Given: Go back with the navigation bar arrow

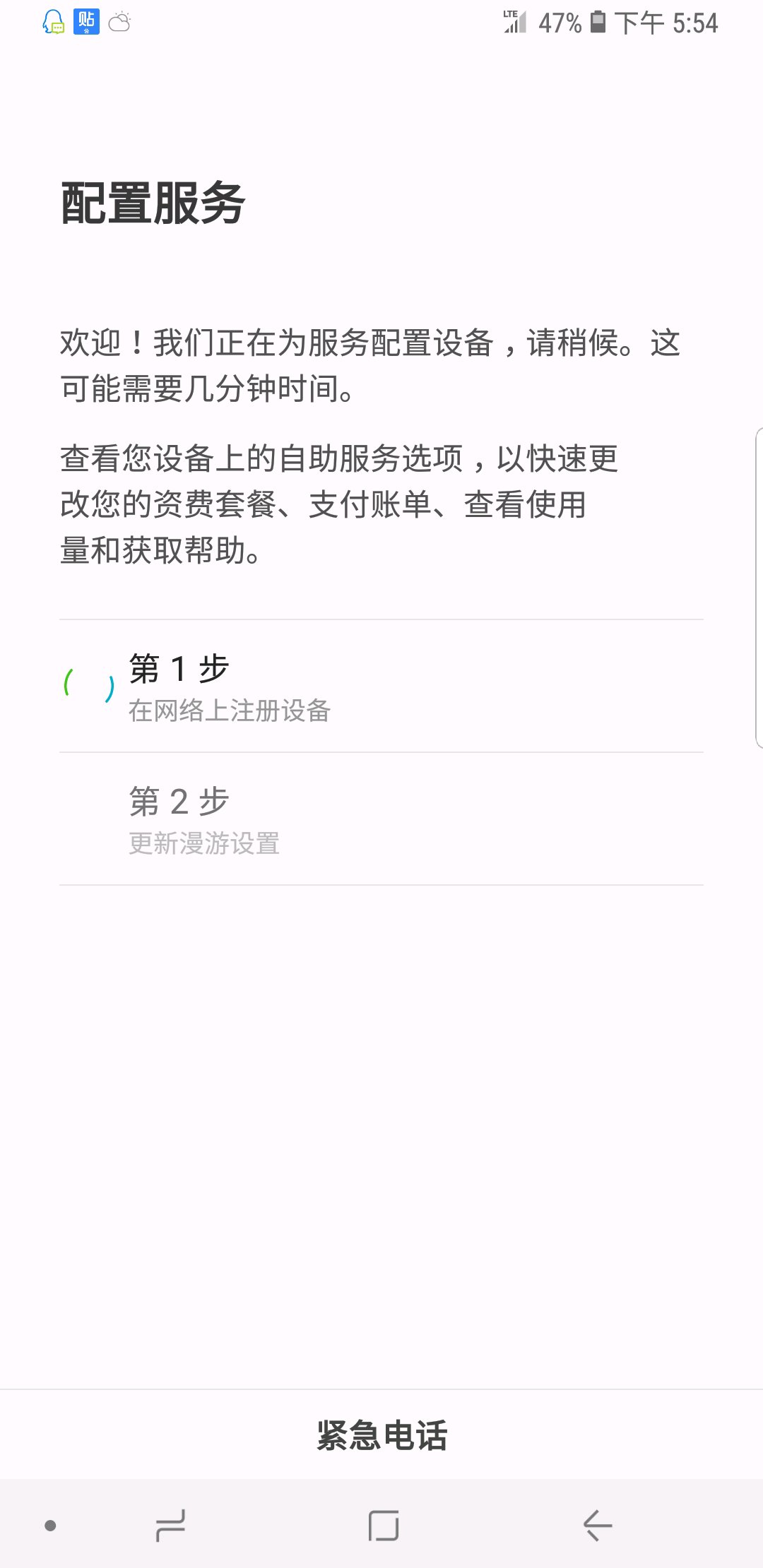Looking at the screenshot, I should click(597, 1526).
